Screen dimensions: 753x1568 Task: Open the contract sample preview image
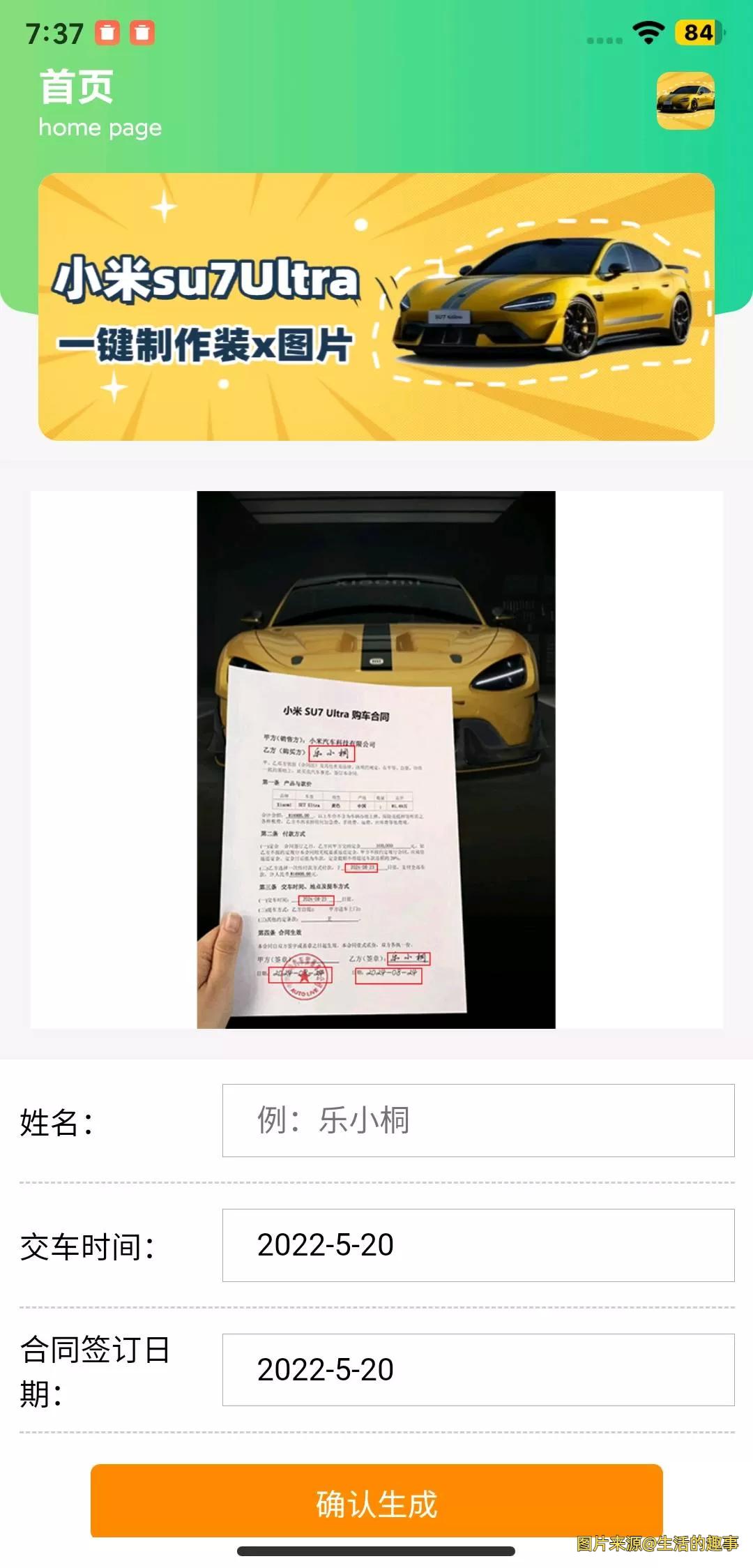(x=376, y=760)
